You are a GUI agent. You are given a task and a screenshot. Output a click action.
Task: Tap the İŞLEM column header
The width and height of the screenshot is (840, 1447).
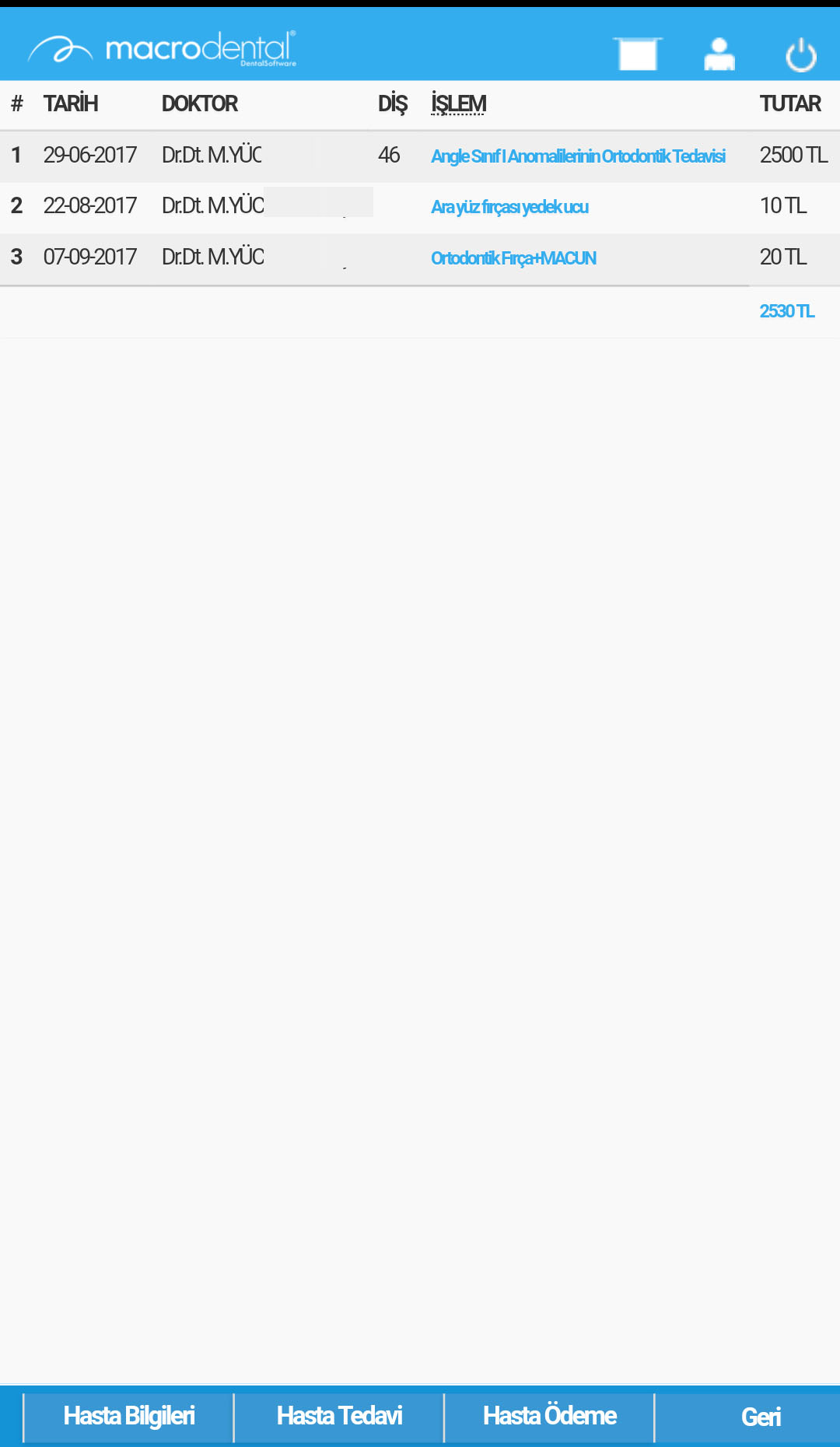click(459, 103)
